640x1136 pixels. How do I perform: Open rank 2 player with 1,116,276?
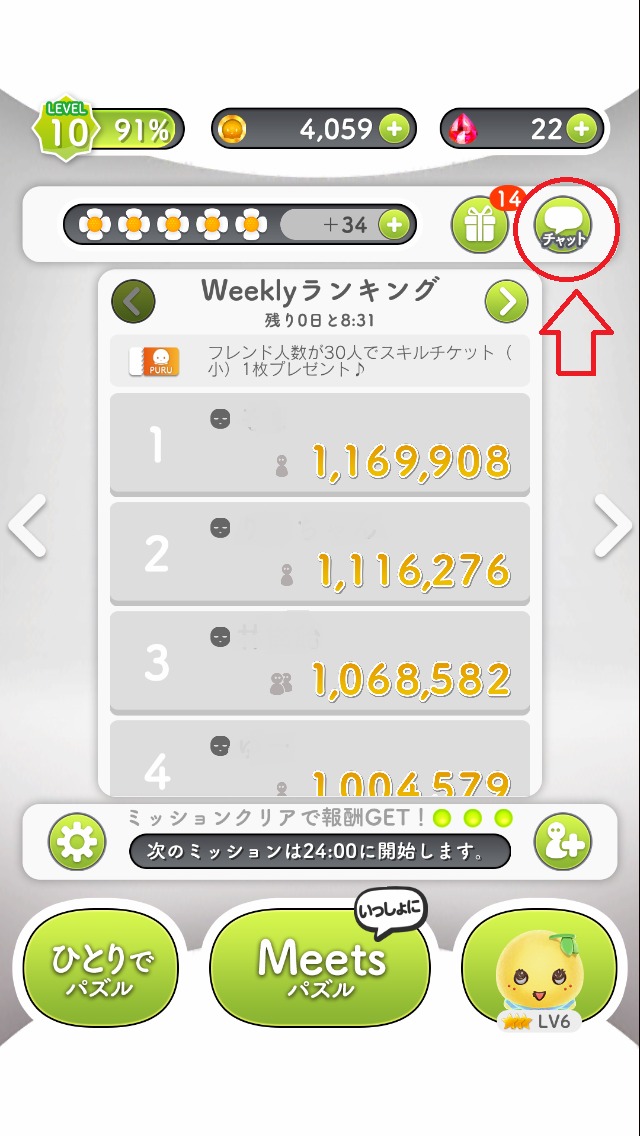tap(320, 553)
